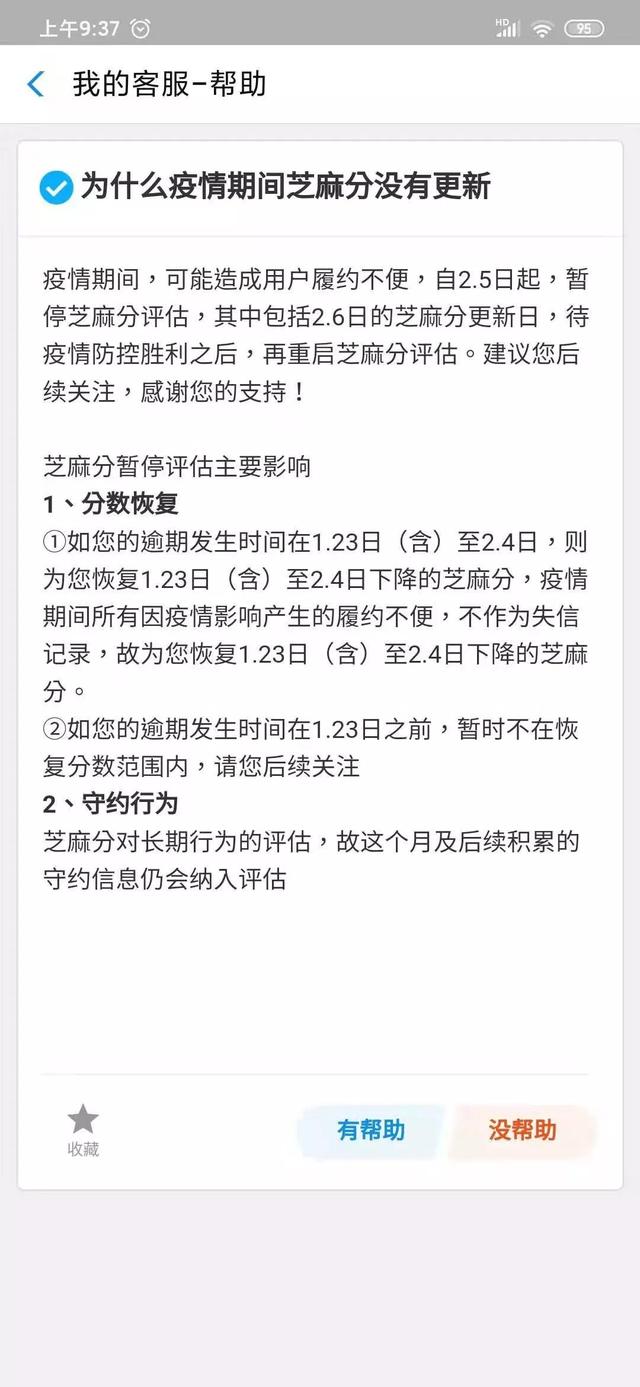Tap the 收藏 star to bookmark this answer
This screenshot has height=1387, width=640.
pyautogui.click(x=83, y=1122)
